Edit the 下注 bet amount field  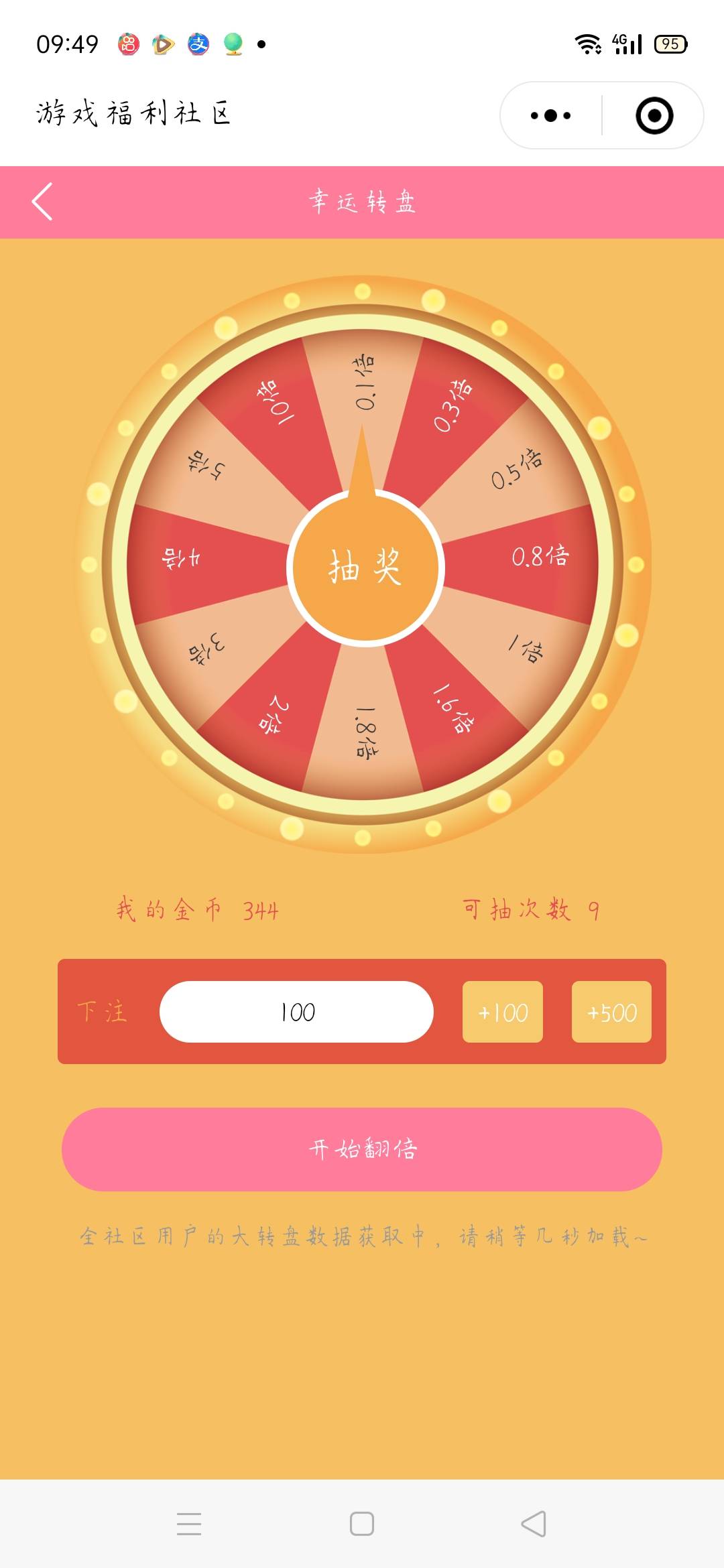tap(296, 1012)
